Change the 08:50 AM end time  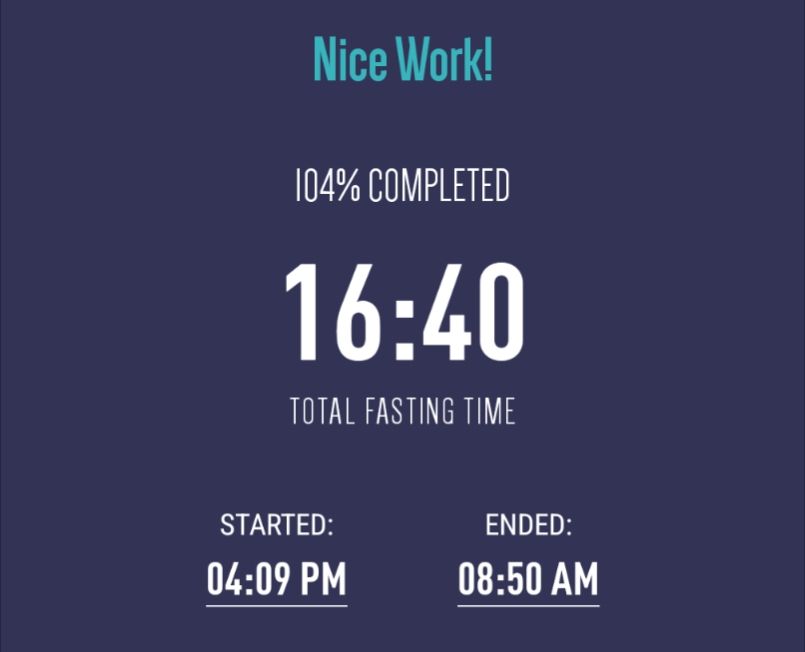528,580
